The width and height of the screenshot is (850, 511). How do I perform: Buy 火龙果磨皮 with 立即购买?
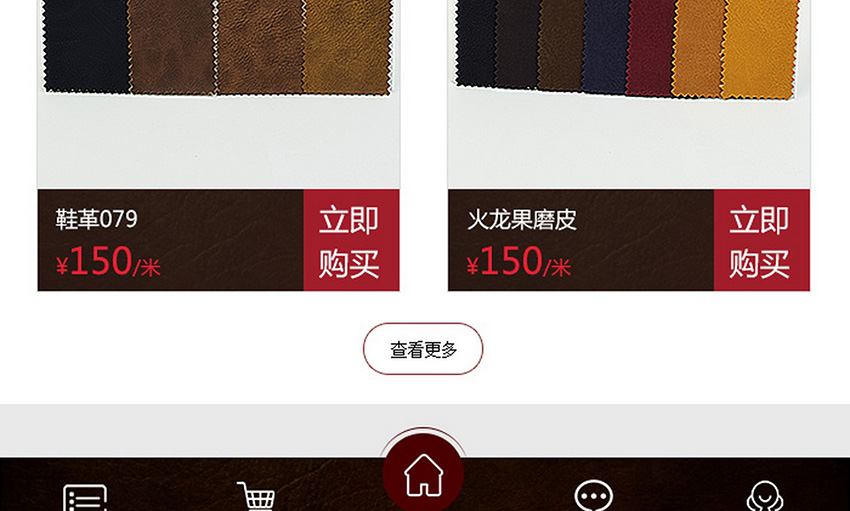[x=760, y=241]
